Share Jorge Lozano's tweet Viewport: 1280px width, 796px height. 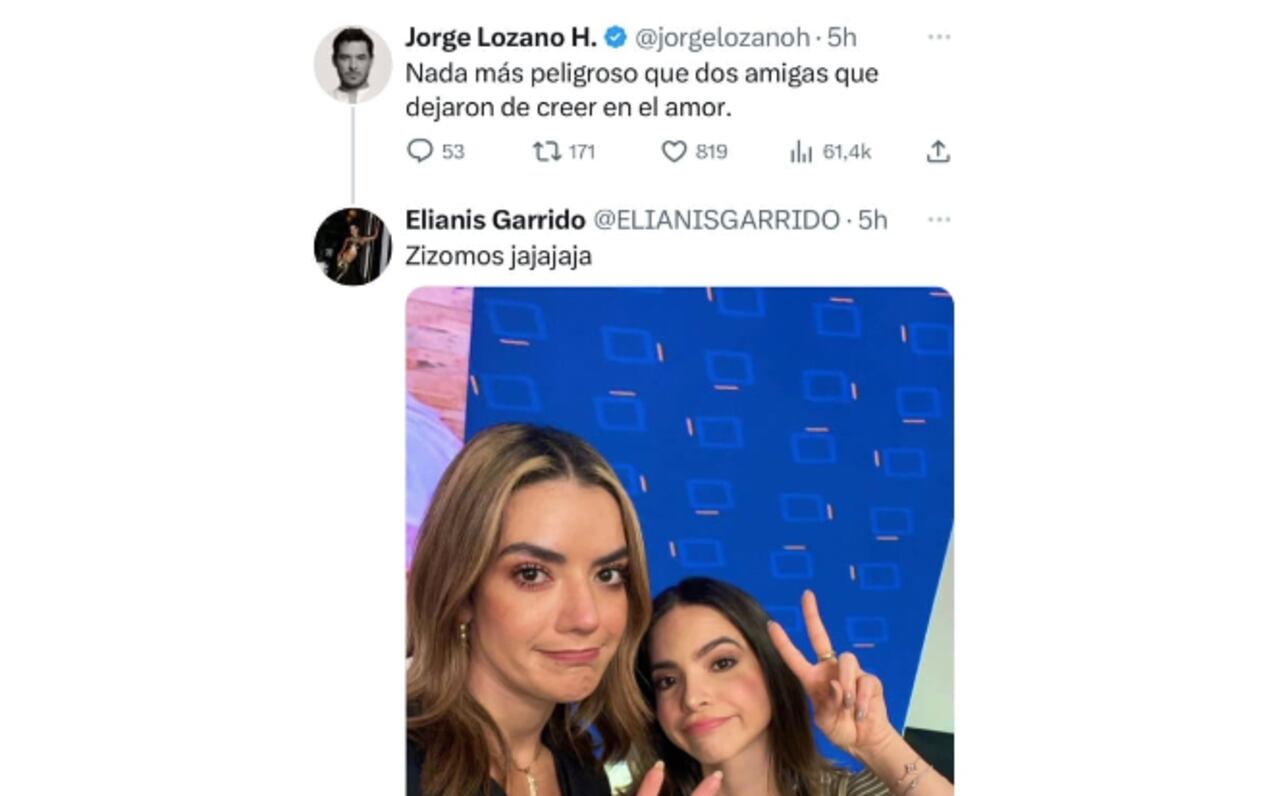click(x=937, y=151)
